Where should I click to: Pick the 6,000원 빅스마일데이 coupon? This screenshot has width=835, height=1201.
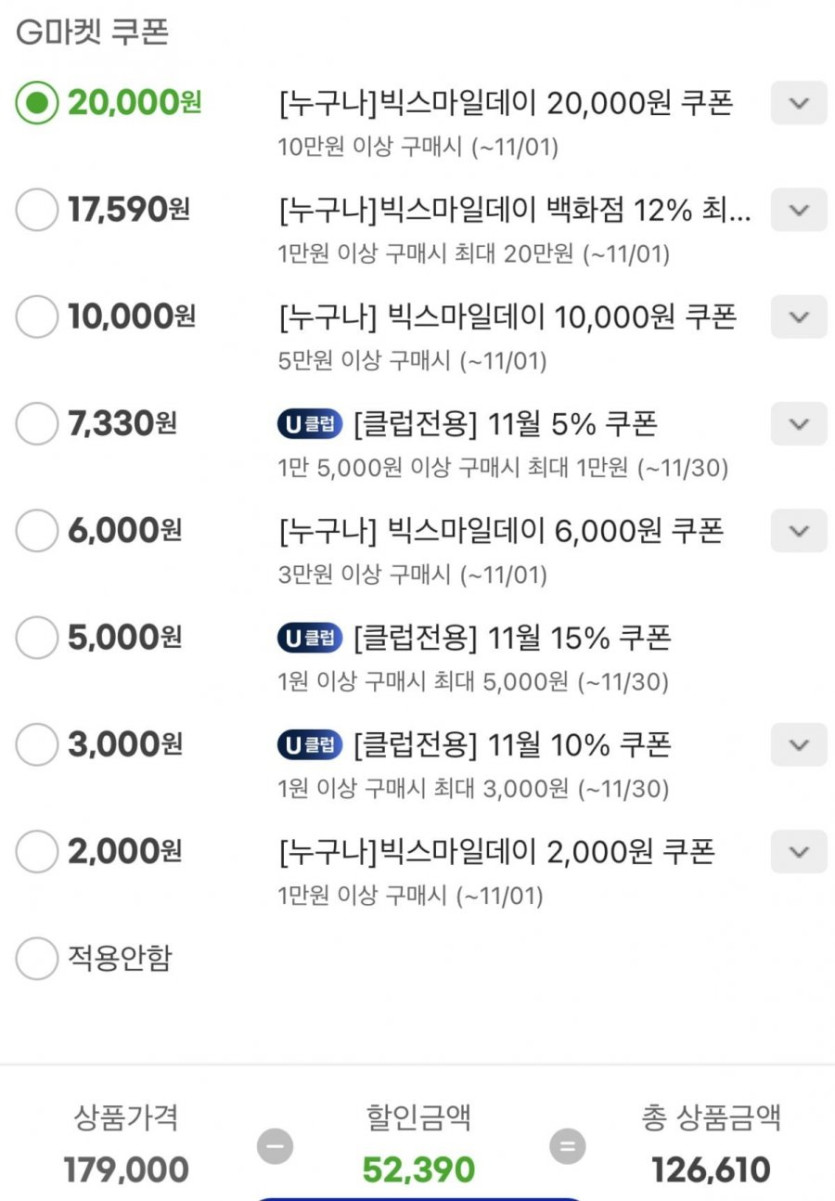(37, 531)
